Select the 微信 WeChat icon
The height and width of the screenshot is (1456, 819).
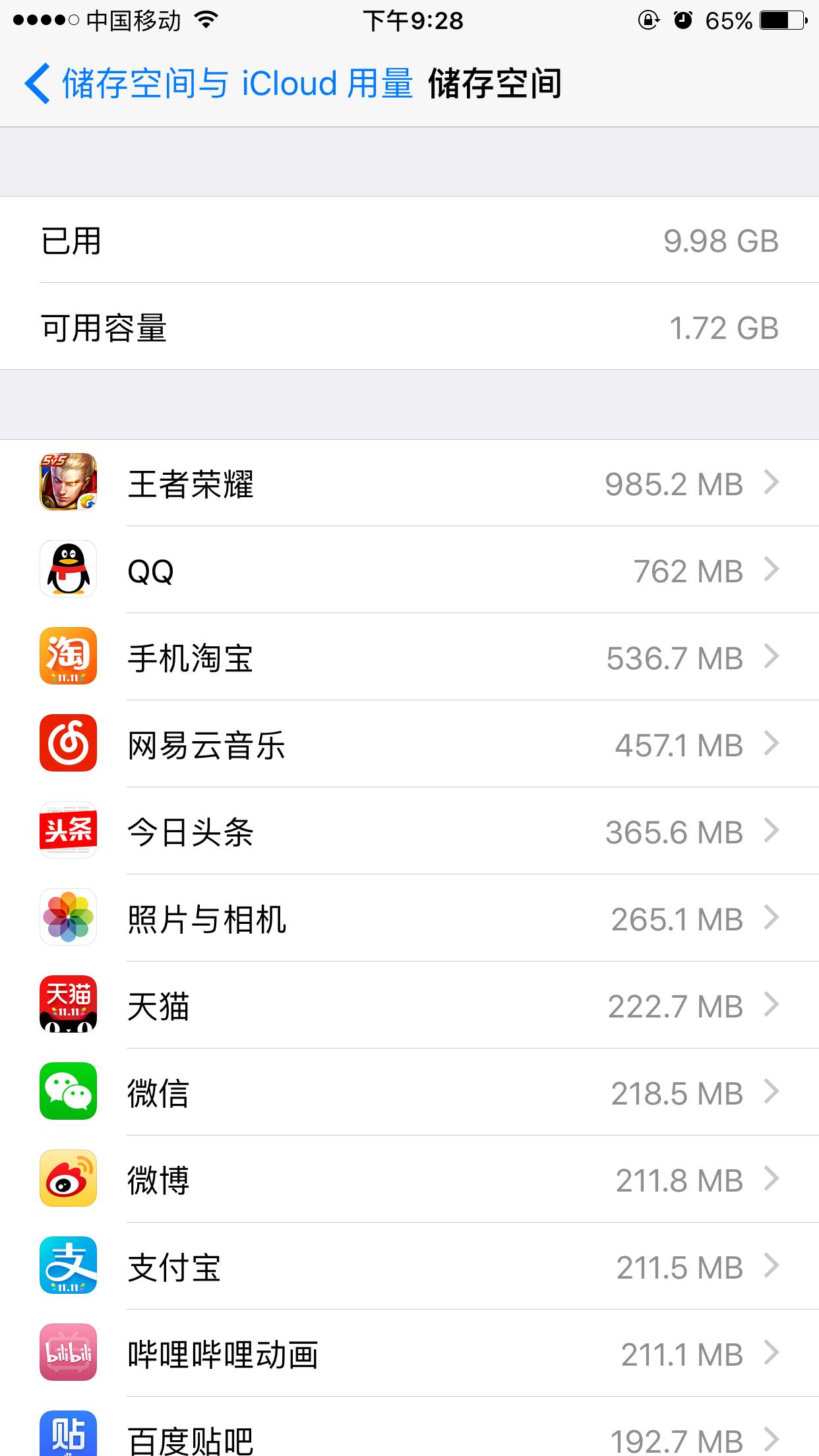[x=68, y=1093]
